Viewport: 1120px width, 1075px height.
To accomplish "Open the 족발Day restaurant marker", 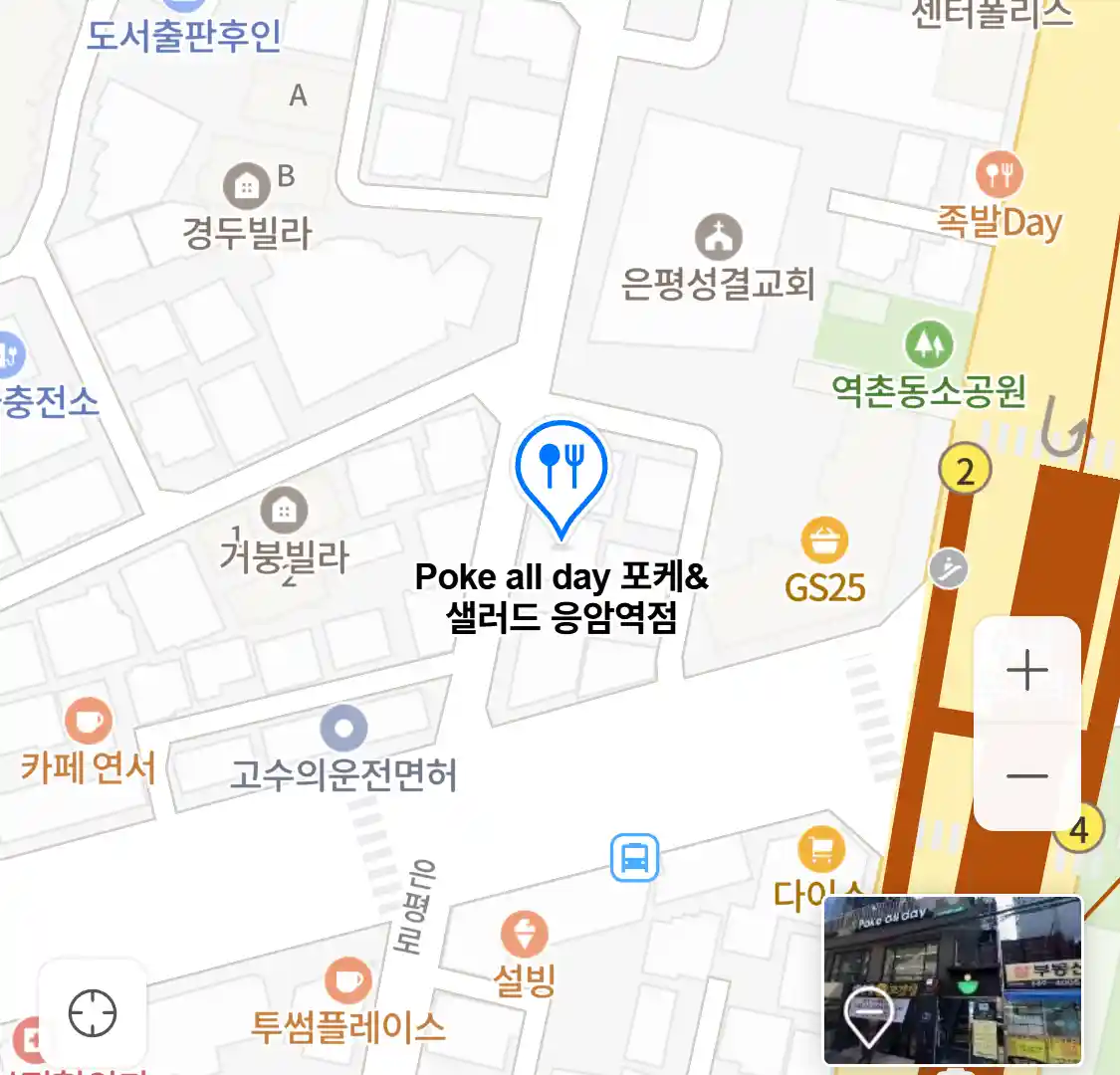I will coord(999,176).
